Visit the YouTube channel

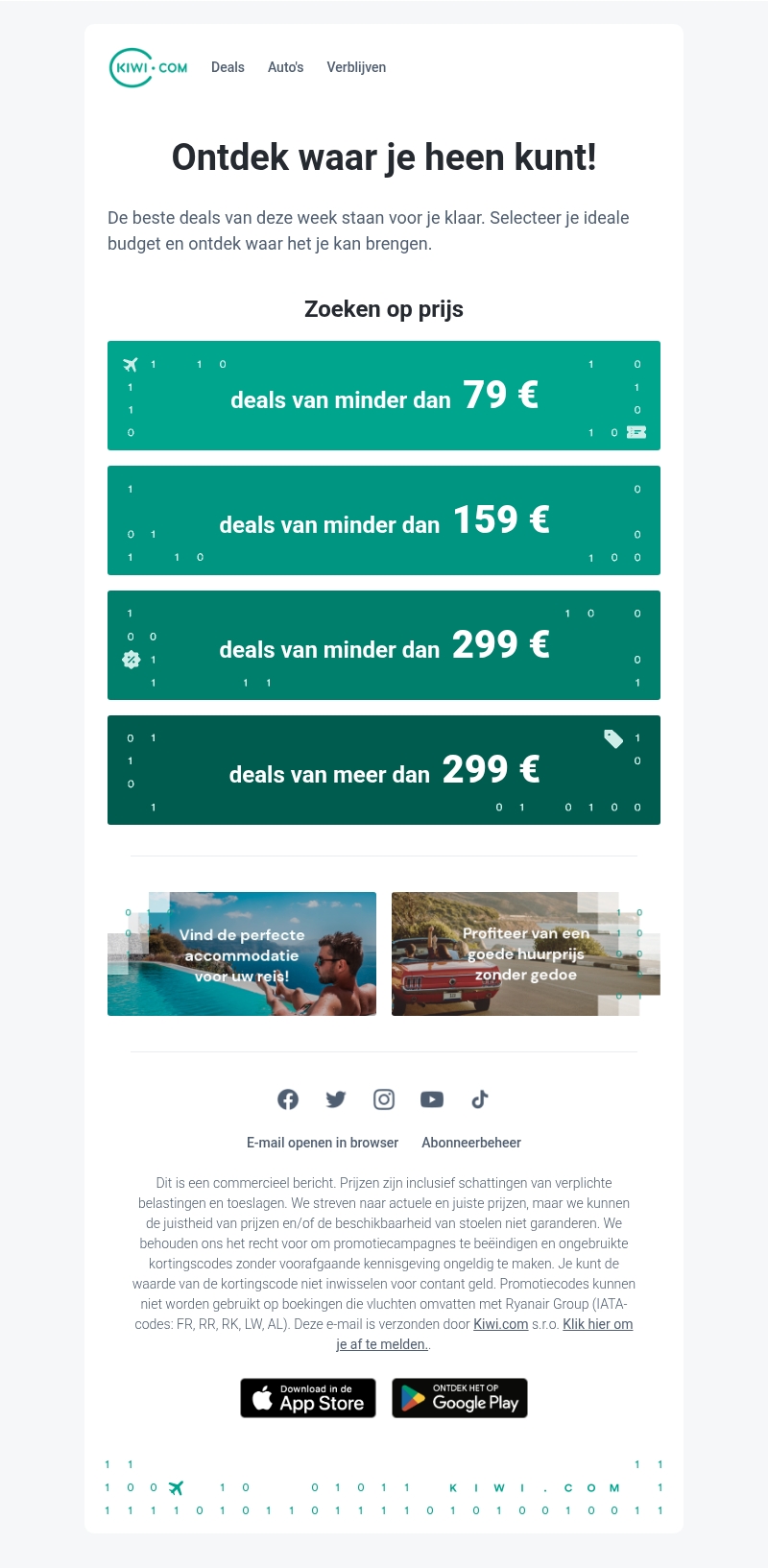pos(432,1099)
